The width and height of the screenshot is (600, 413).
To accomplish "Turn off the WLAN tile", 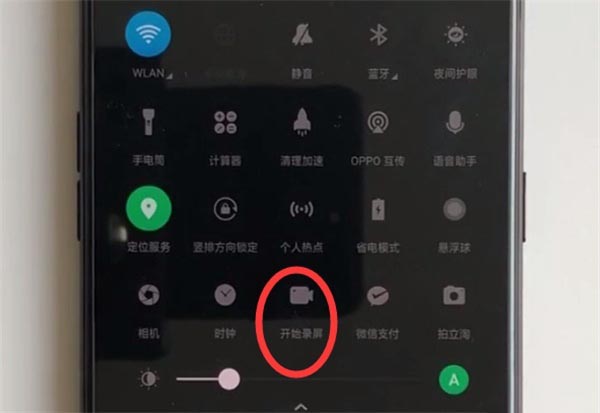I will 148,37.
